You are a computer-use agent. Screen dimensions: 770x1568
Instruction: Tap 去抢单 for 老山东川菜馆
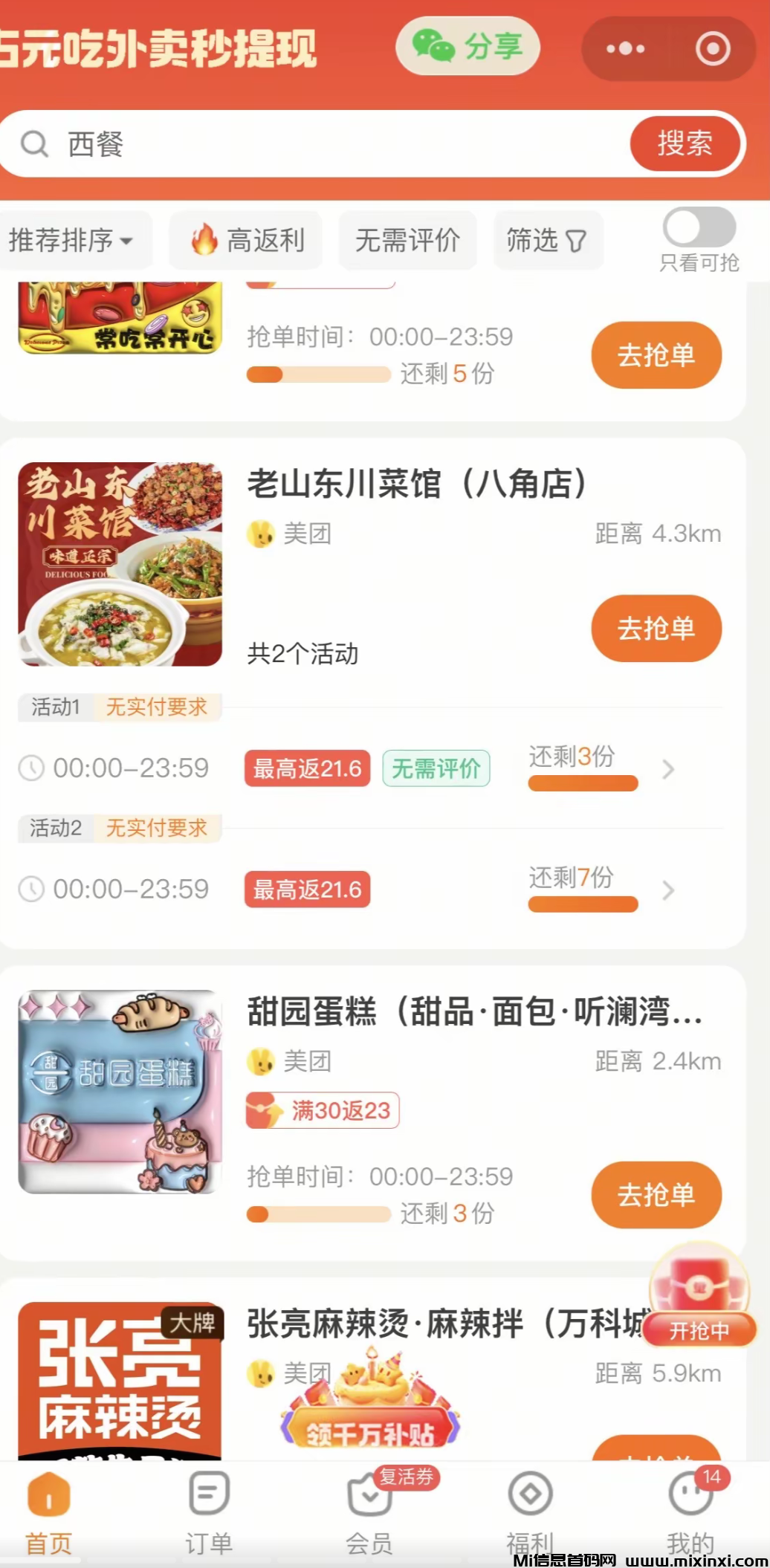pos(656,629)
